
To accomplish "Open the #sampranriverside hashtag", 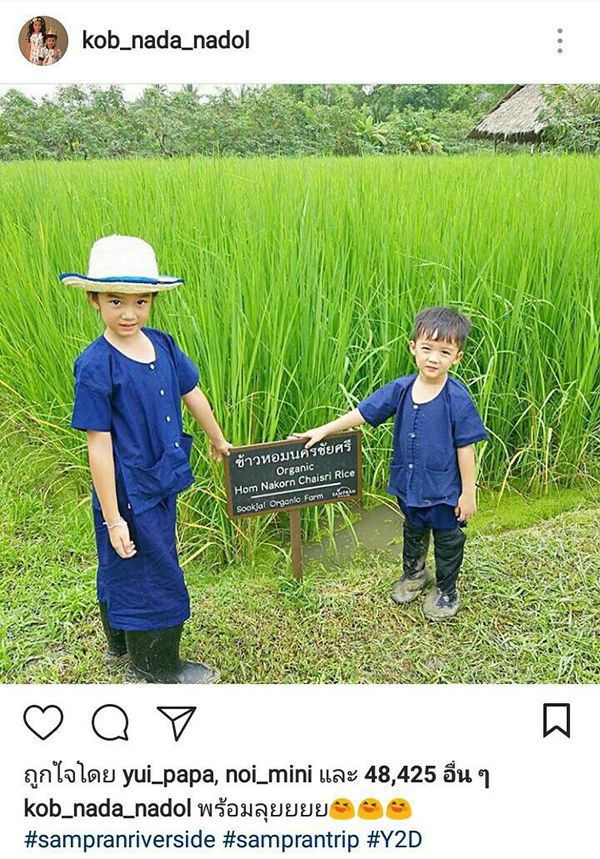I will (120, 839).
